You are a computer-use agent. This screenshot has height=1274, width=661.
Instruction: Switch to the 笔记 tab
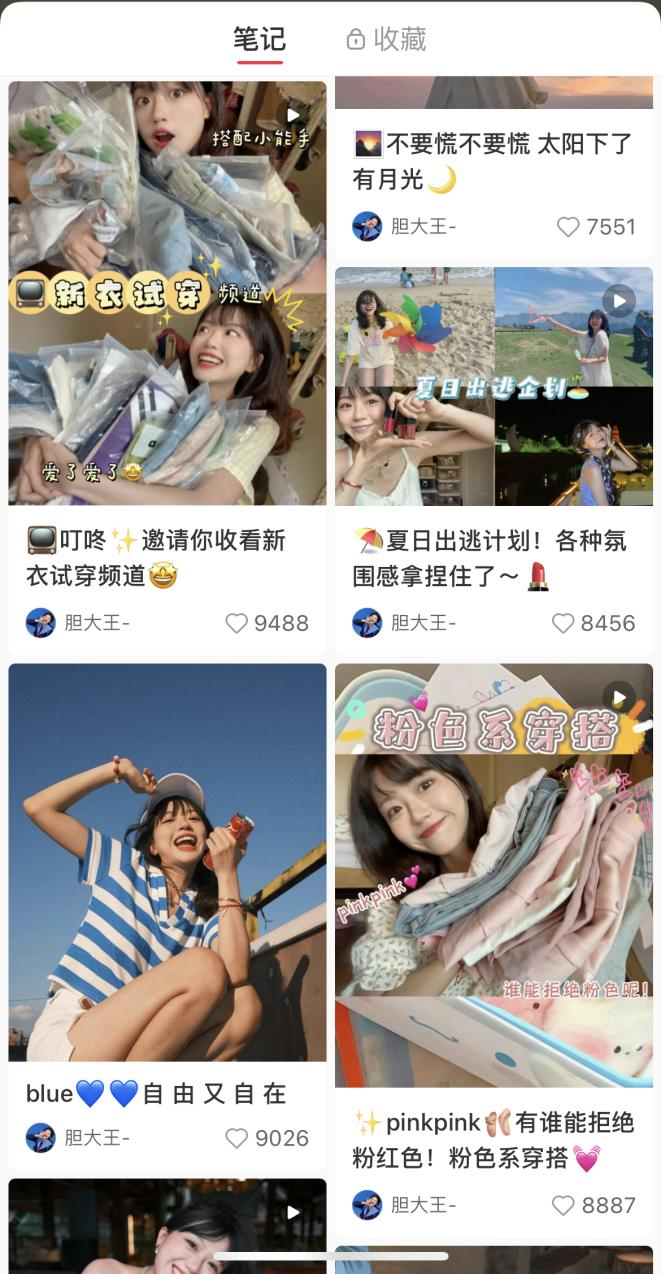(259, 40)
